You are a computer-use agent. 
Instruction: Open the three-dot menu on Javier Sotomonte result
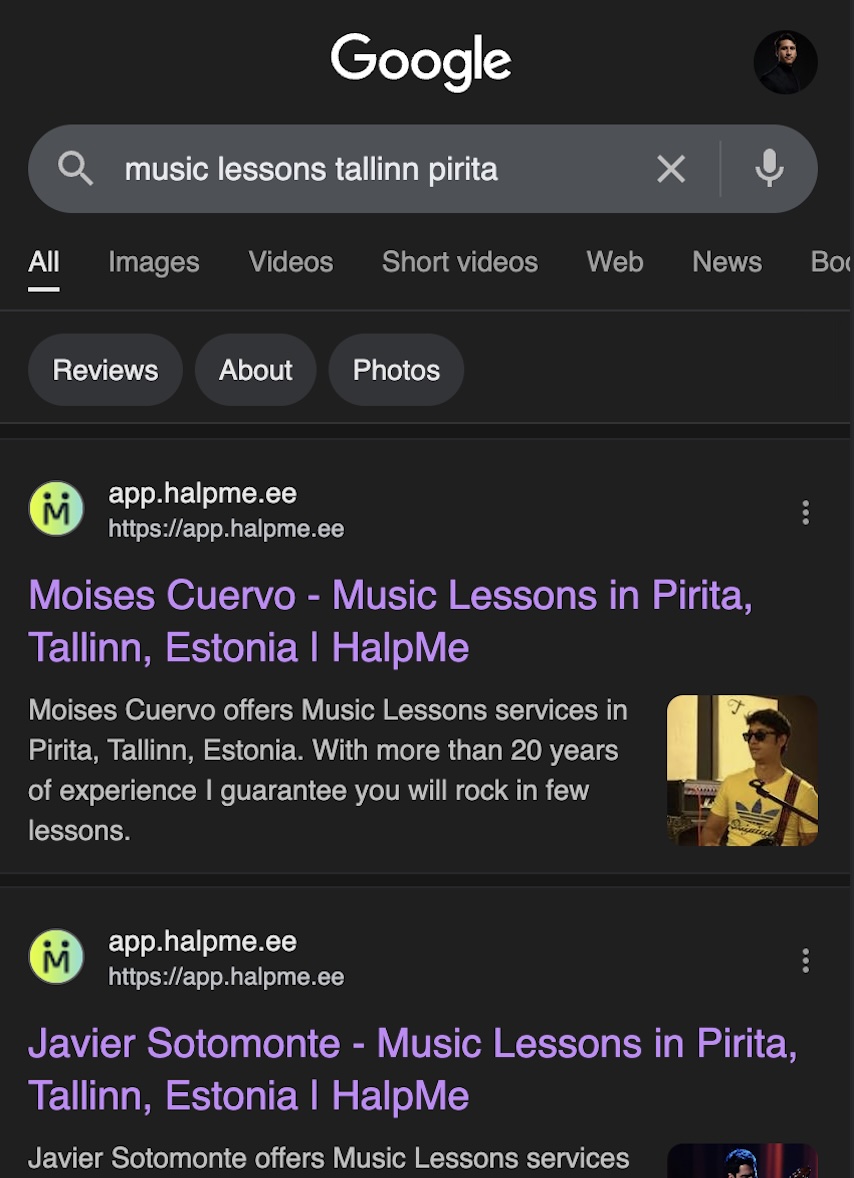[x=806, y=960]
